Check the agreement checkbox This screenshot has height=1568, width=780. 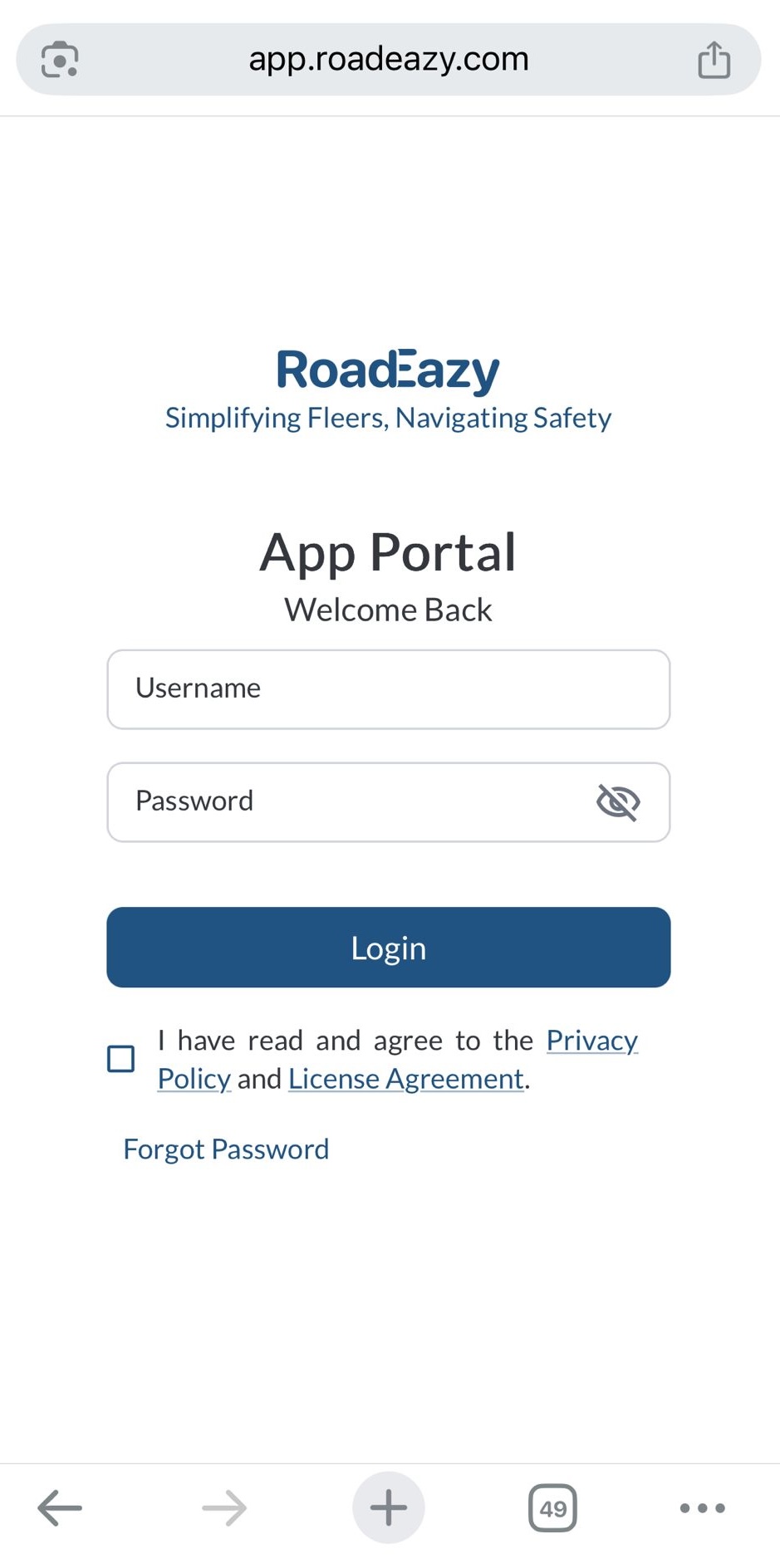pos(121,1059)
